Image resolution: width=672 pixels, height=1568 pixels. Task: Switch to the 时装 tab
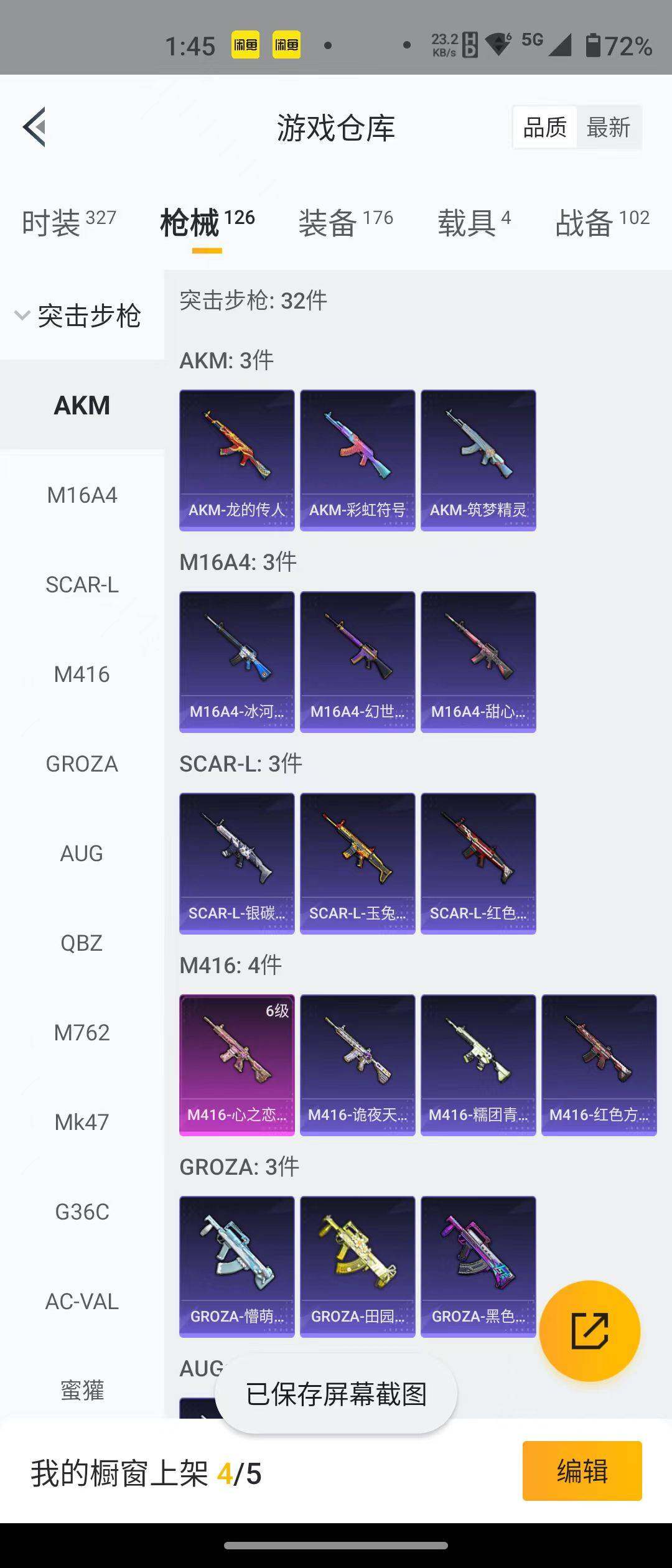68,222
